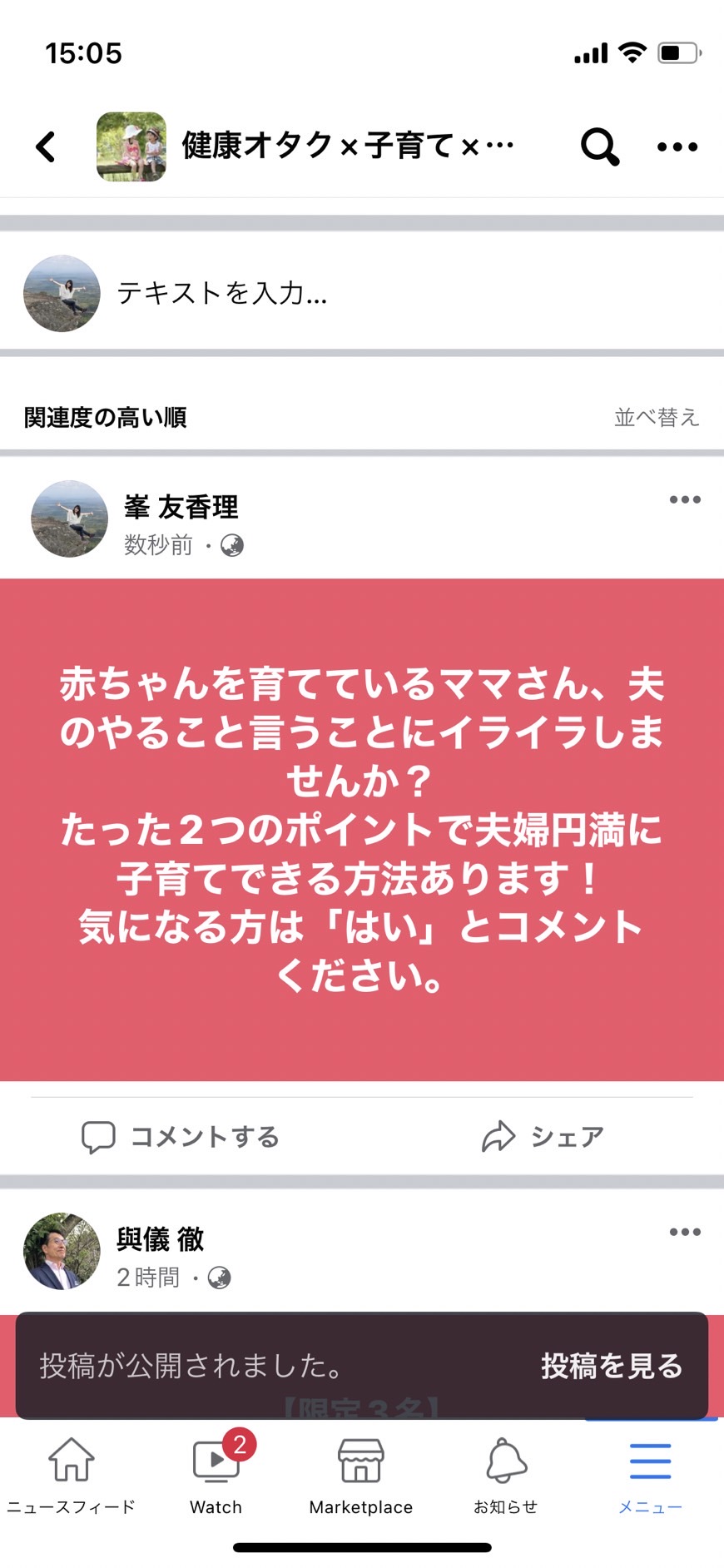This screenshot has height=1568, width=724.
Task: Open the group title 健康オタク×子育て
Action: (x=348, y=146)
